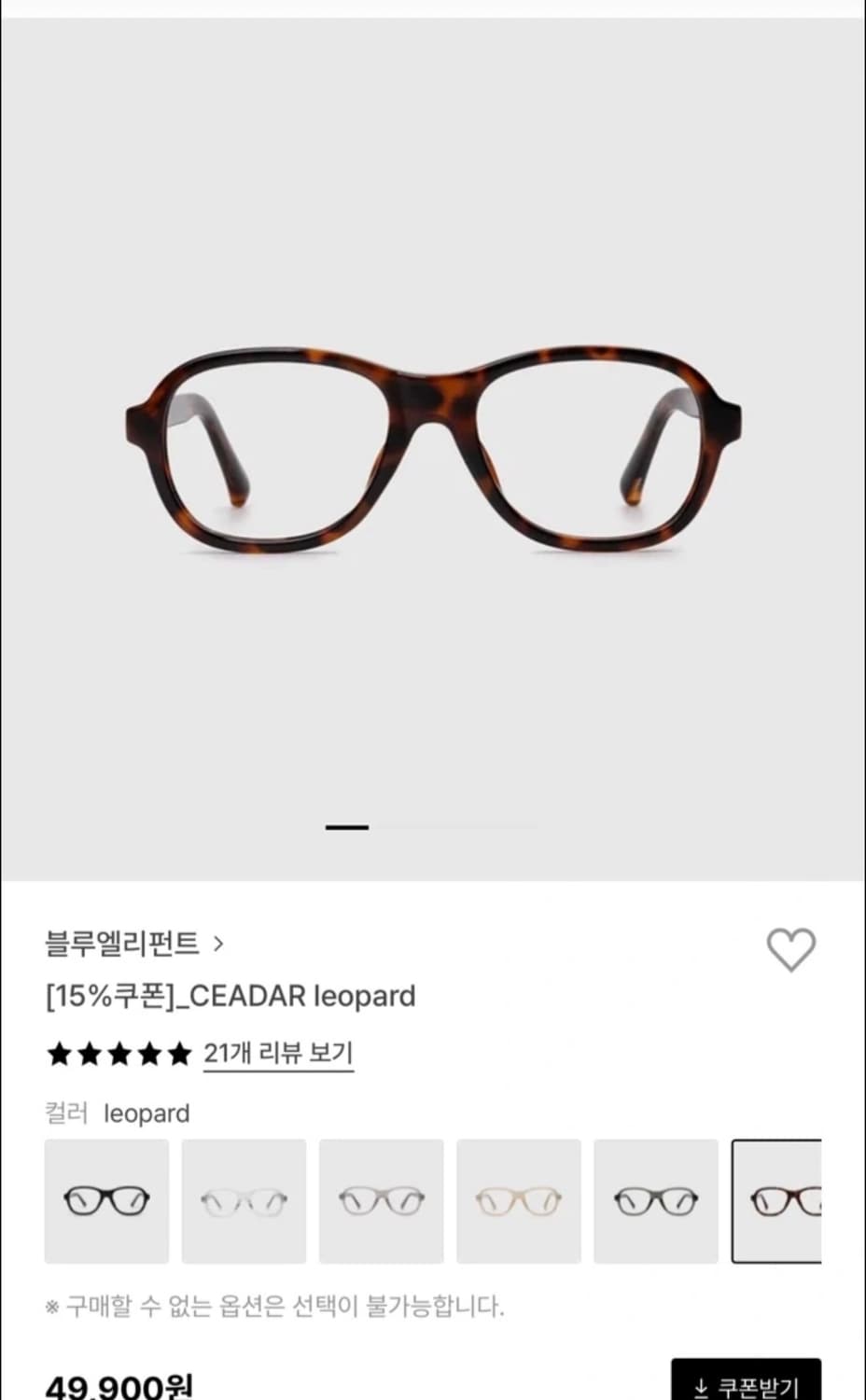Tap the 49,900원 price text
Viewport: 866px width, 1400px height.
pyautogui.click(x=119, y=1386)
